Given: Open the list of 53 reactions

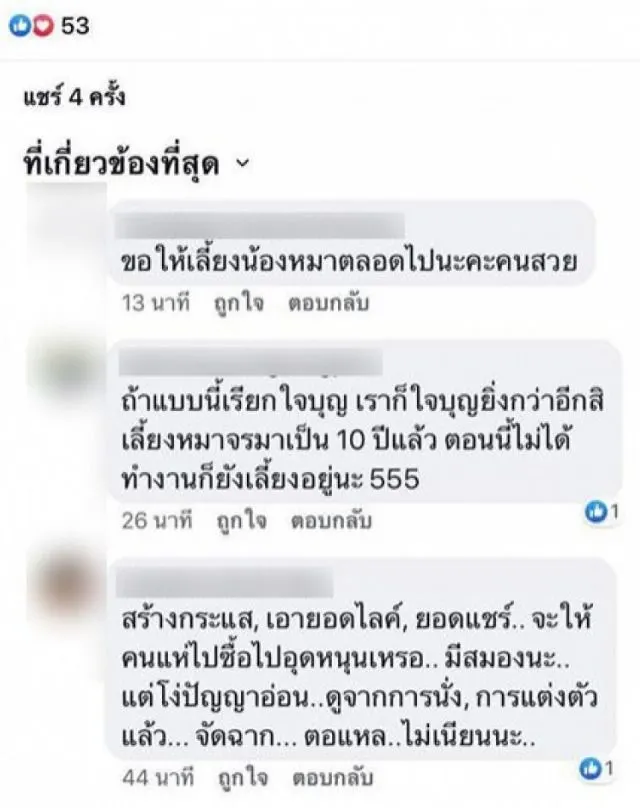Looking at the screenshot, I should tap(48, 26).
